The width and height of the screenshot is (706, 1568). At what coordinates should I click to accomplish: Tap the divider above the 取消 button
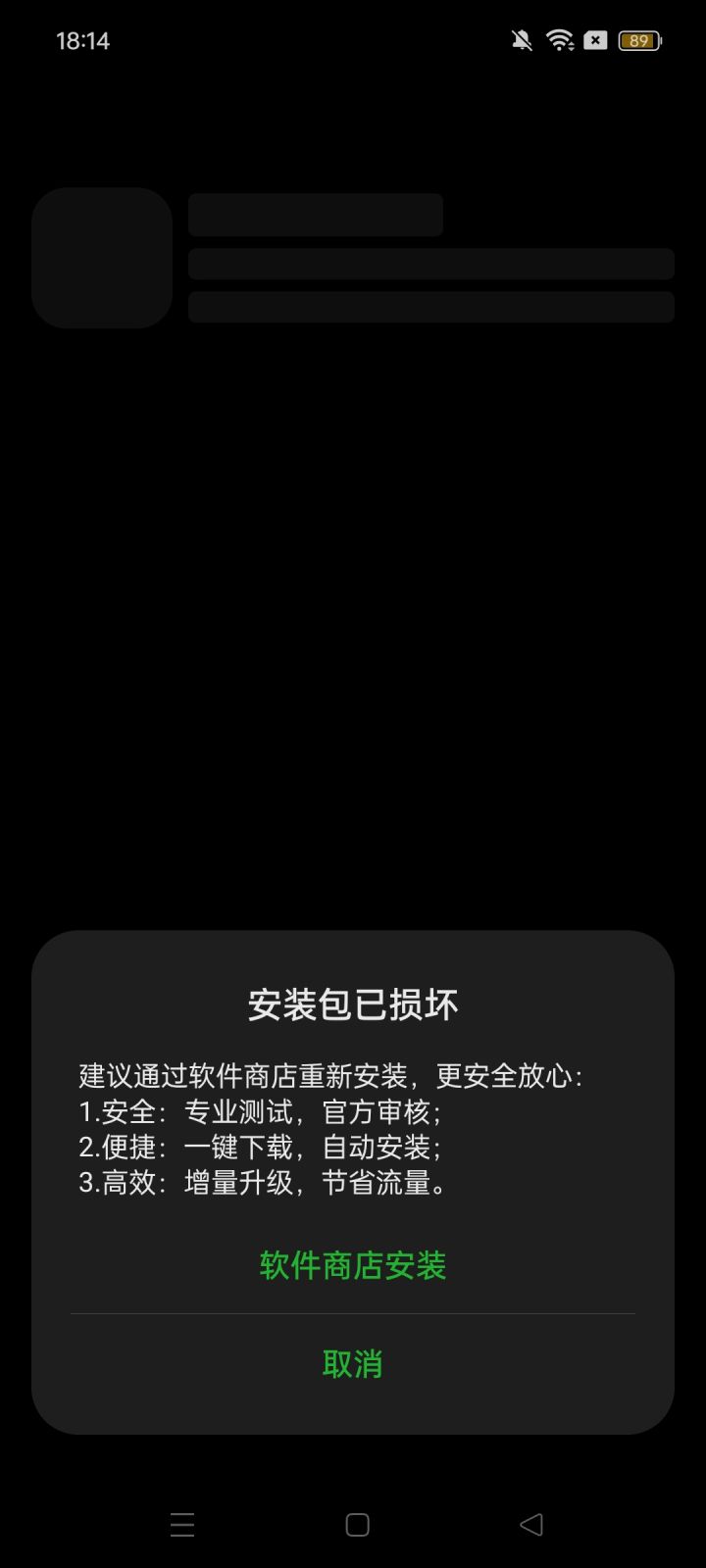point(353,1311)
